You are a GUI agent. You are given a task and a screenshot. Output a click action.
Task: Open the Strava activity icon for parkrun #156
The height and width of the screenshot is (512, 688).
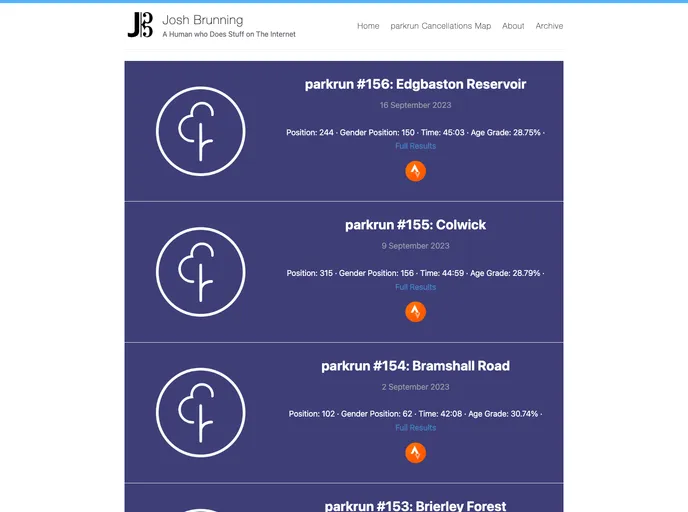(415, 171)
